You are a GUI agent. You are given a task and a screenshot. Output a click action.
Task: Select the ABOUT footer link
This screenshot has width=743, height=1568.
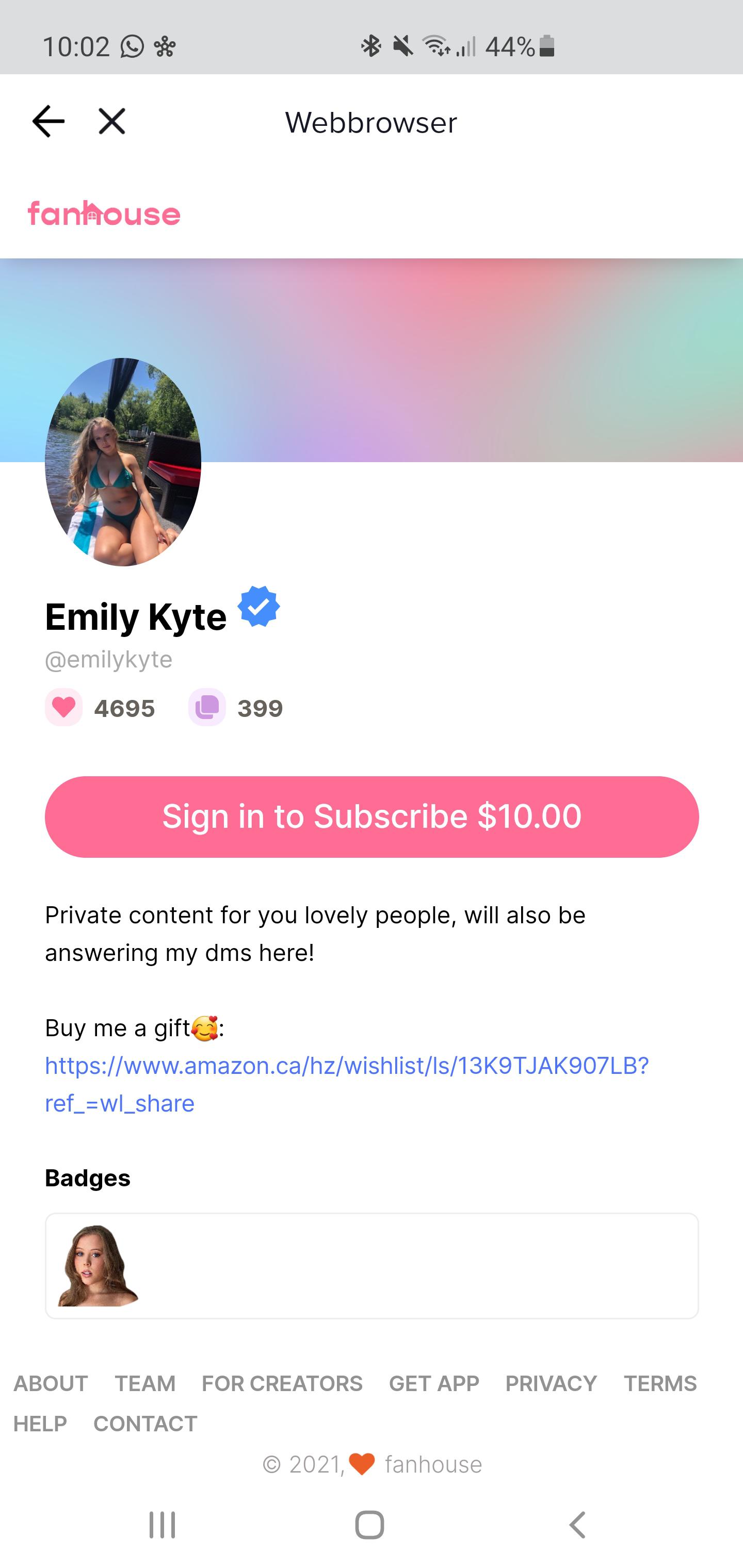click(x=51, y=1383)
